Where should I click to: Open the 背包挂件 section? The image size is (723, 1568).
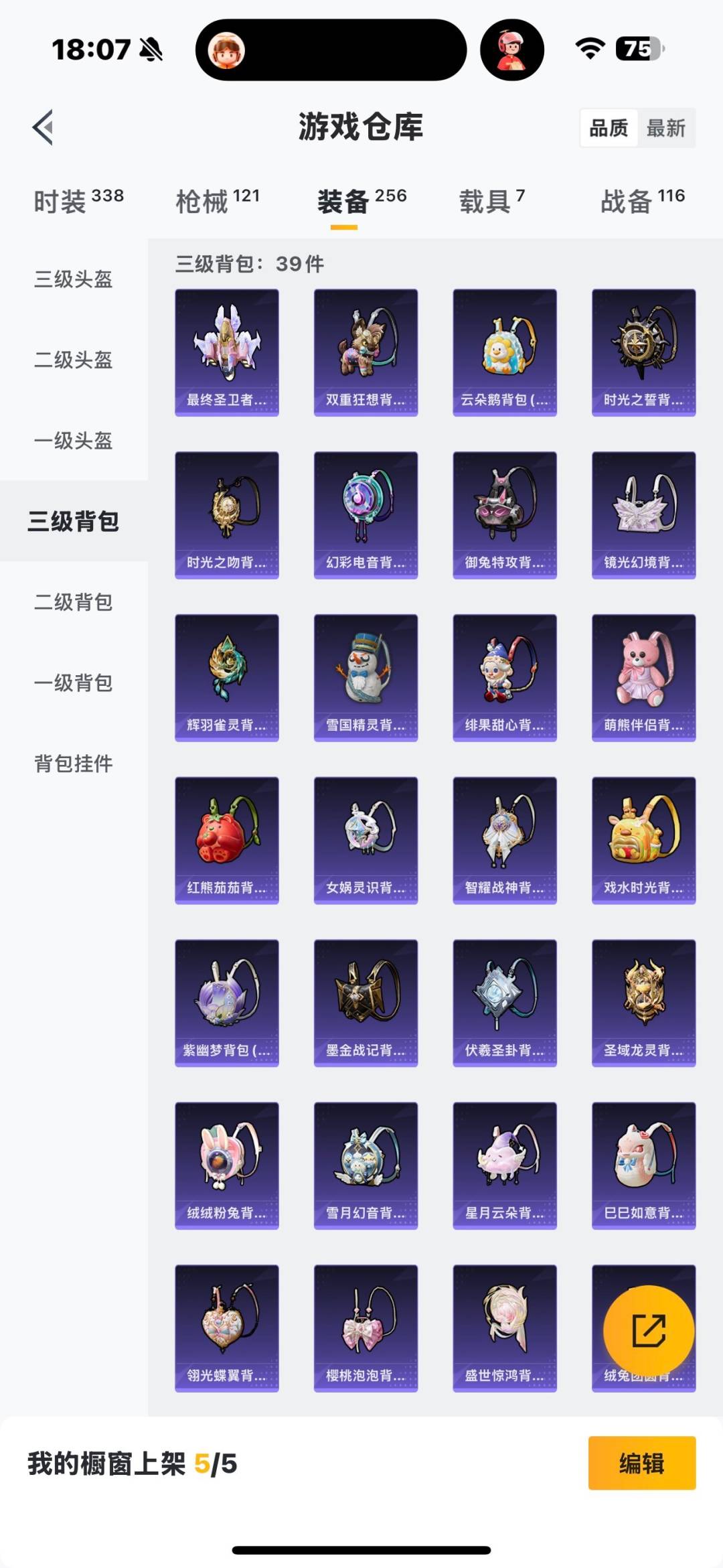(72, 762)
